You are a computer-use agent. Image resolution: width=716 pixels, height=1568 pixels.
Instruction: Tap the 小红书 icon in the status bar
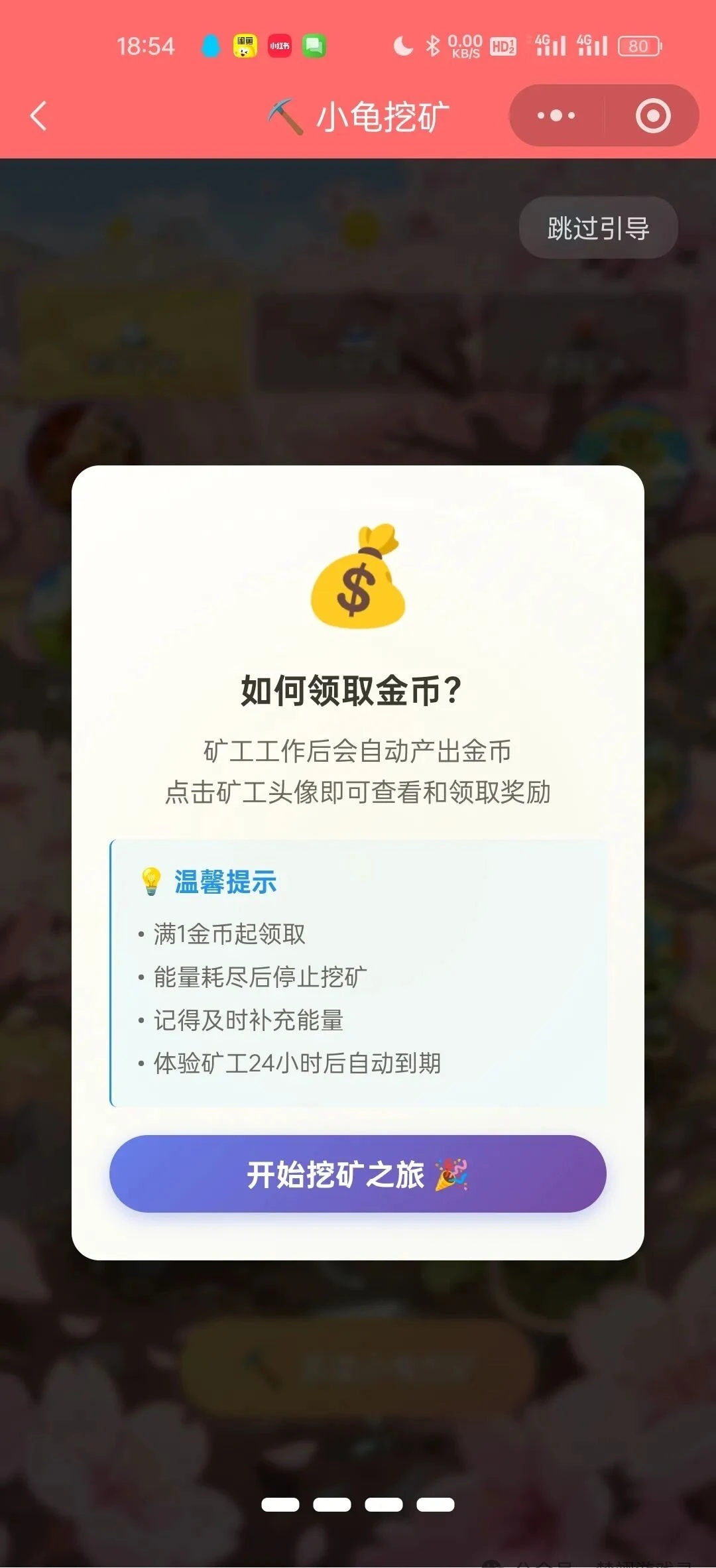[x=279, y=45]
